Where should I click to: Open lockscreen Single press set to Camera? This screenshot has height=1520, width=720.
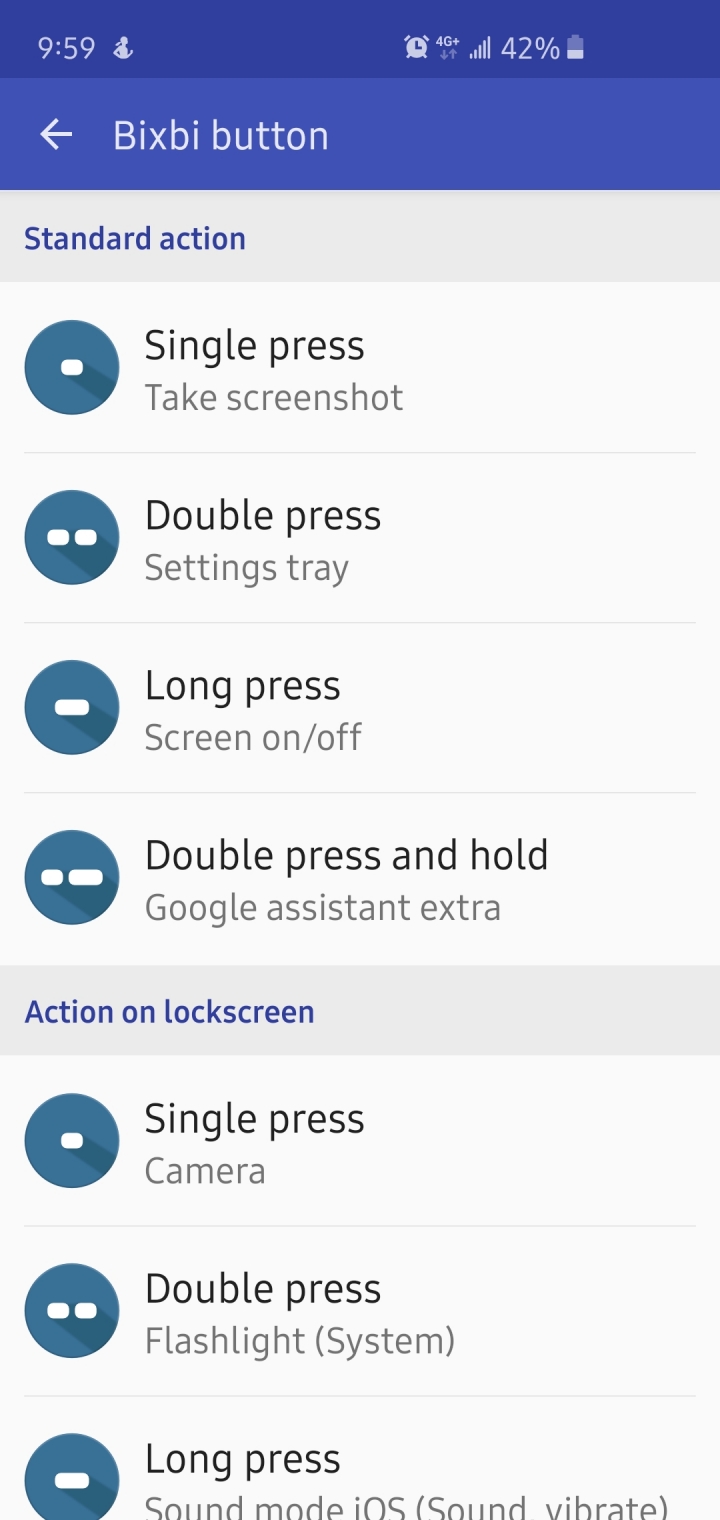click(x=360, y=1141)
